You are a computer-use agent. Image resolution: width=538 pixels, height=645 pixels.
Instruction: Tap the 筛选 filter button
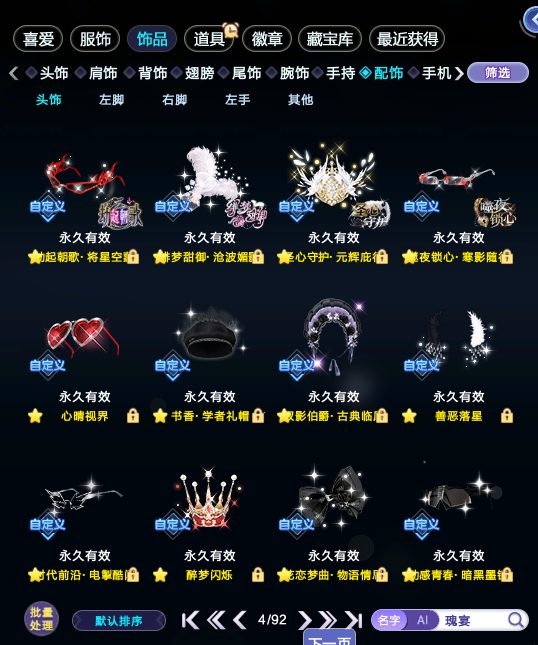pos(498,73)
